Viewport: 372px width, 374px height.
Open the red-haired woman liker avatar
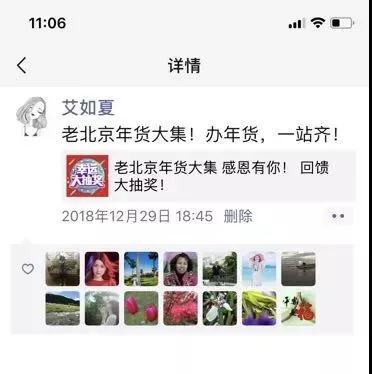click(x=102, y=269)
